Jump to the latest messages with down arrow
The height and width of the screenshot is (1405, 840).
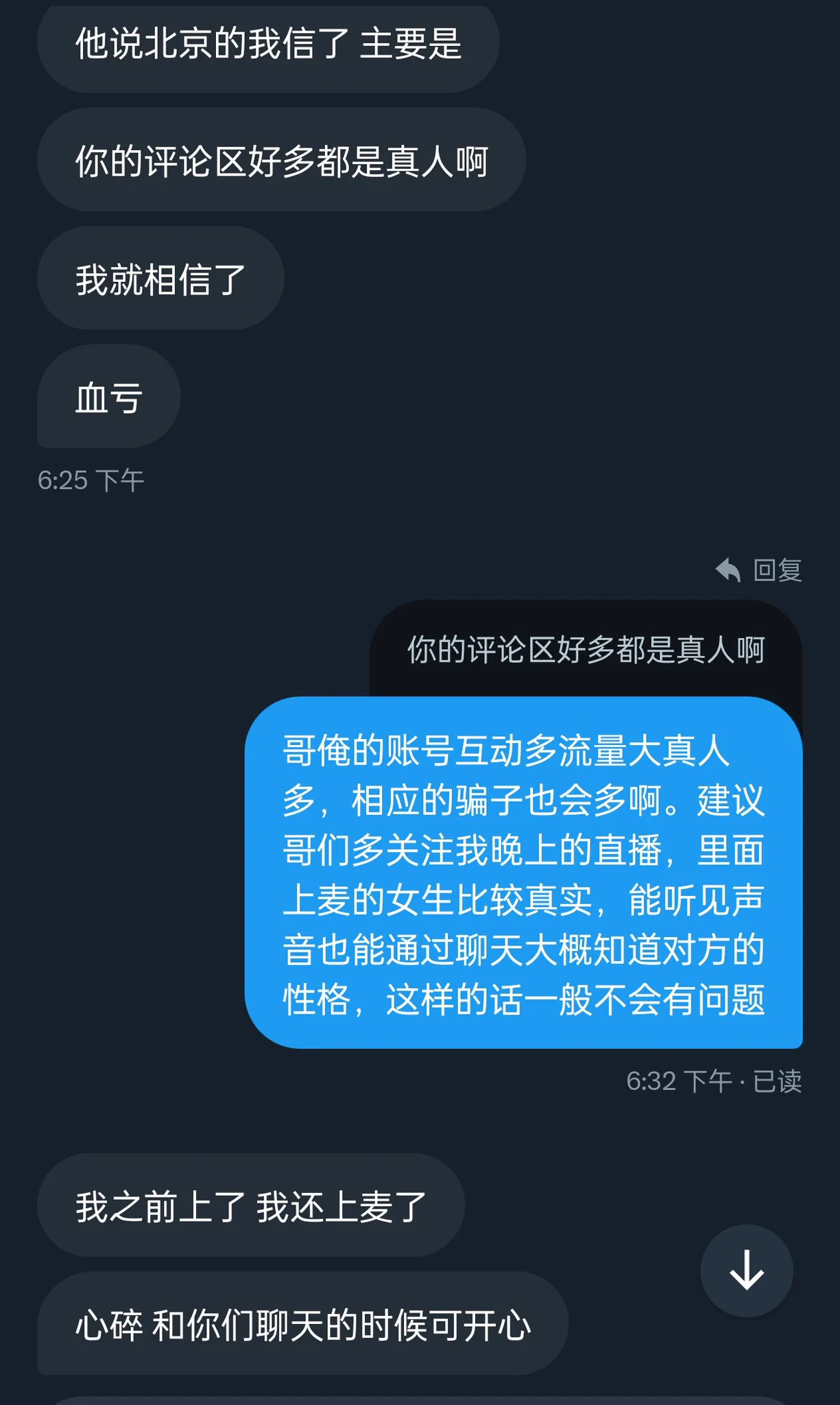746,1270
